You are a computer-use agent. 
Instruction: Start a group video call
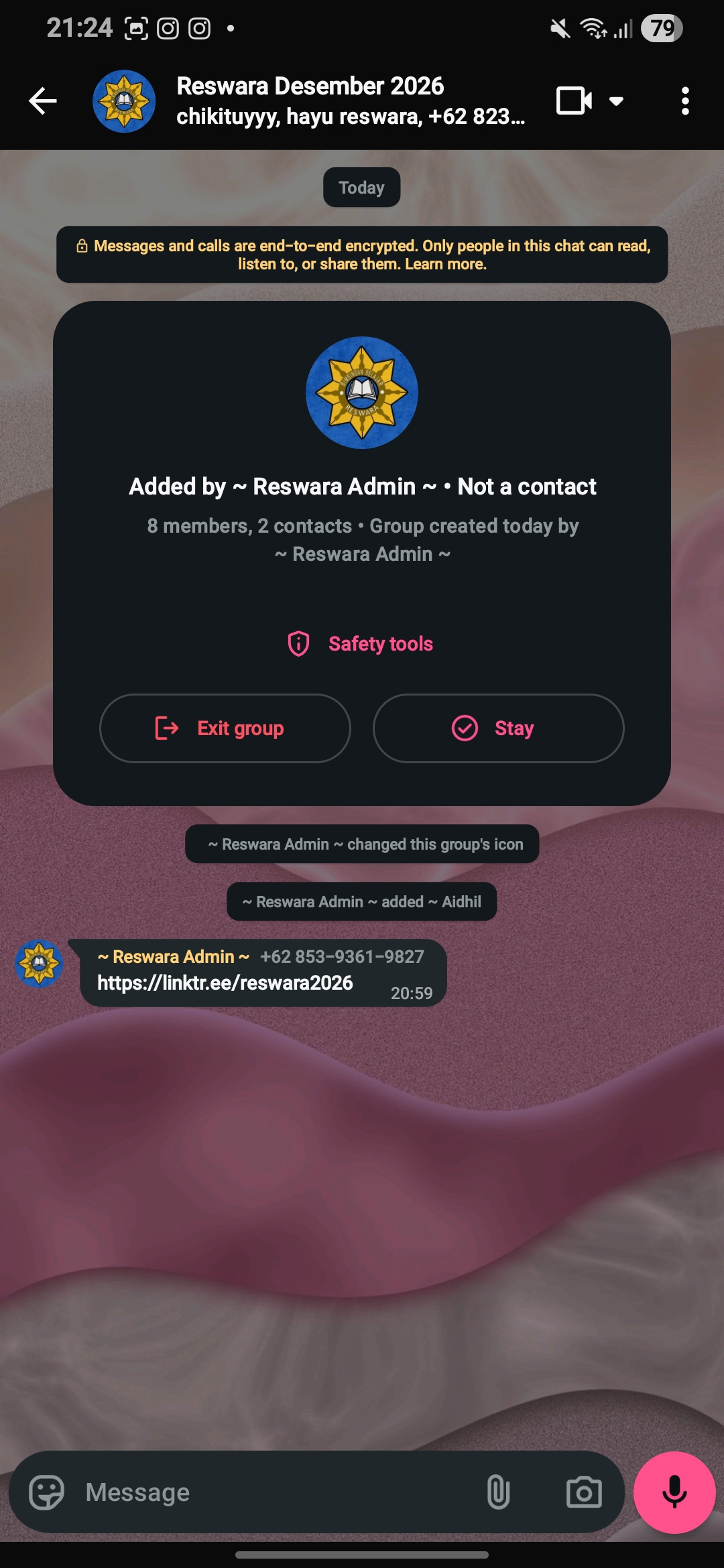pyautogui.click(x=574, y=101)
